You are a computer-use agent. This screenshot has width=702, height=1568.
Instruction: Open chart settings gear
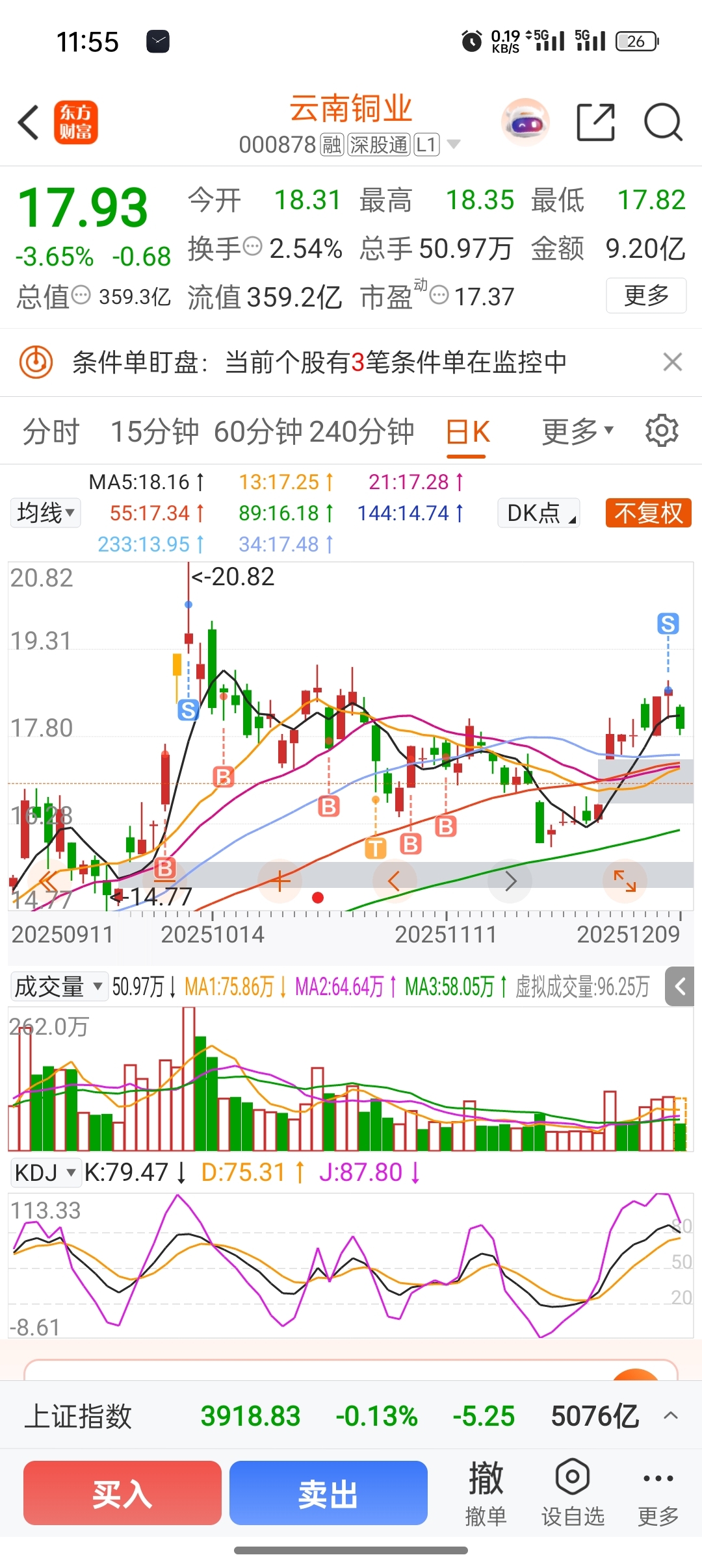tap(662, 430)
